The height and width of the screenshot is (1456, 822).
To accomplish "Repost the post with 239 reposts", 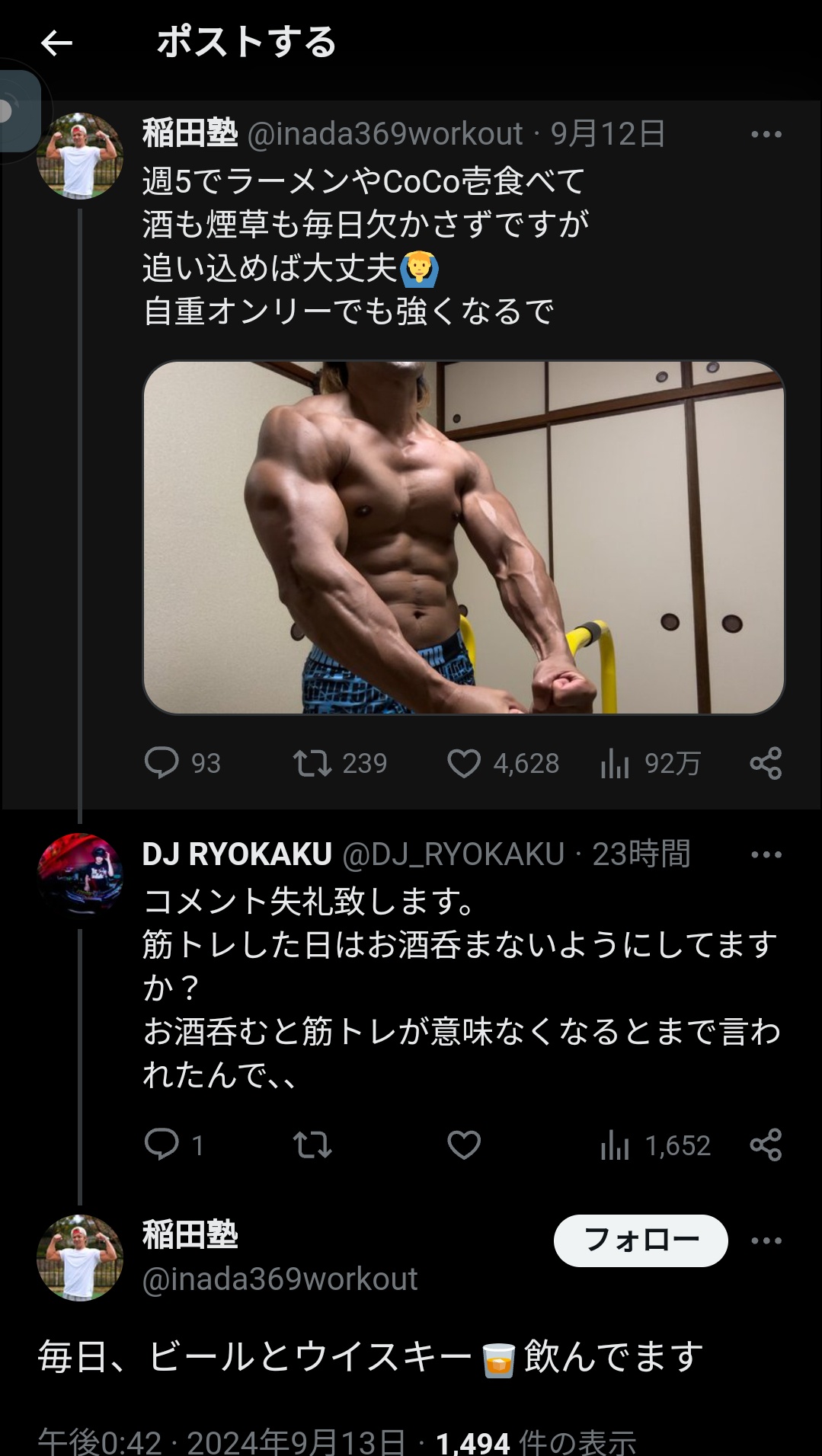I will point(312,762).
